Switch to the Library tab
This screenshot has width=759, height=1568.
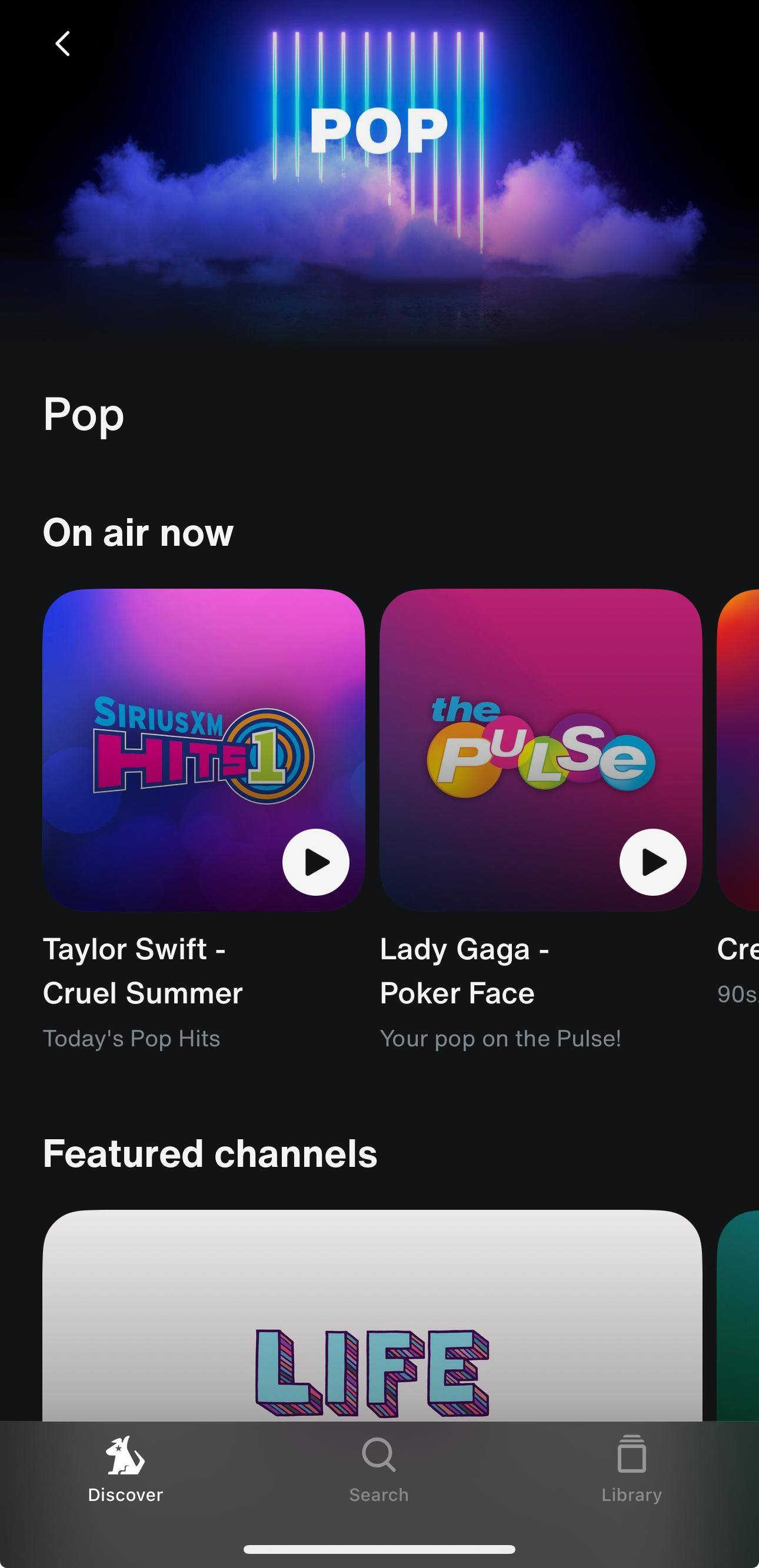[x=632, y=1469]
